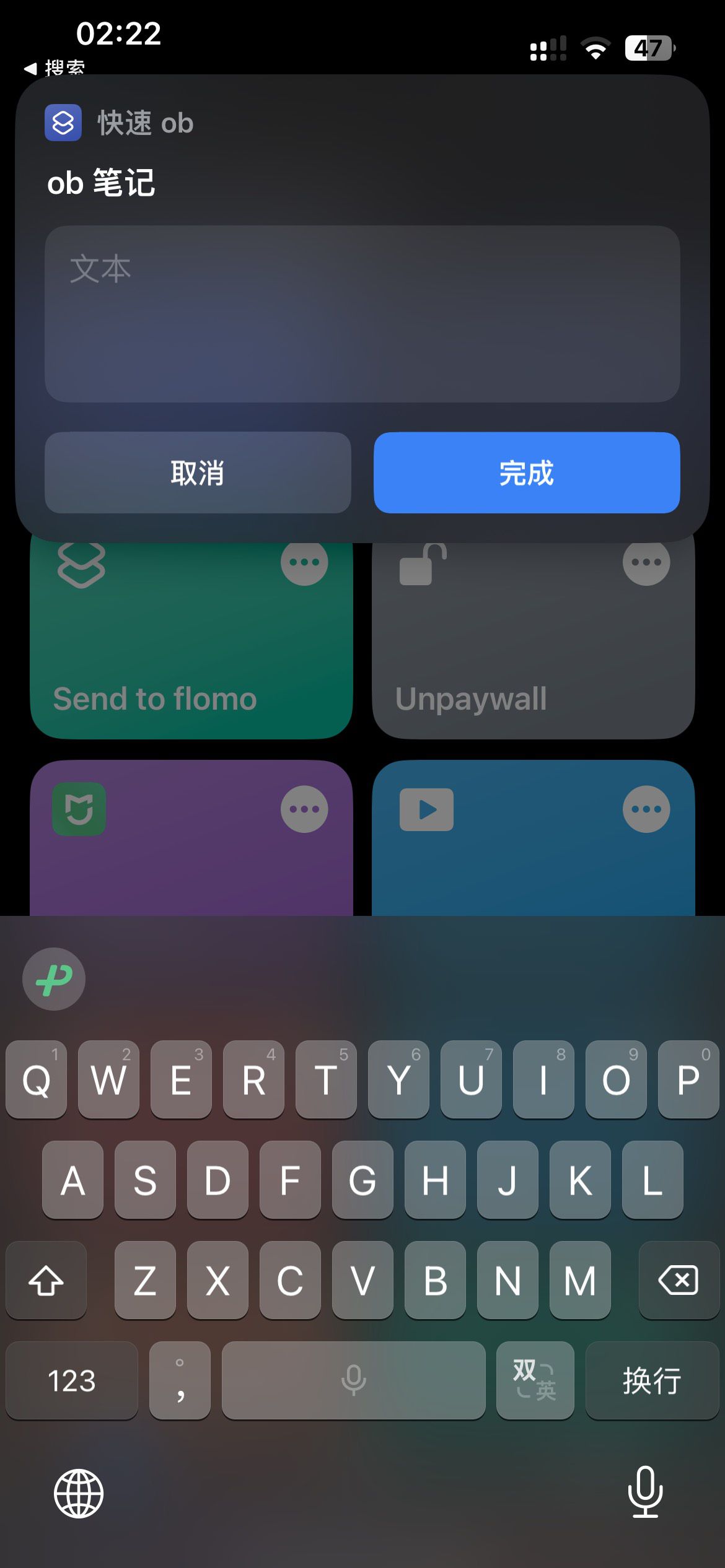
Task: Tap the comma punctuation key
Action: [180, 1380]
